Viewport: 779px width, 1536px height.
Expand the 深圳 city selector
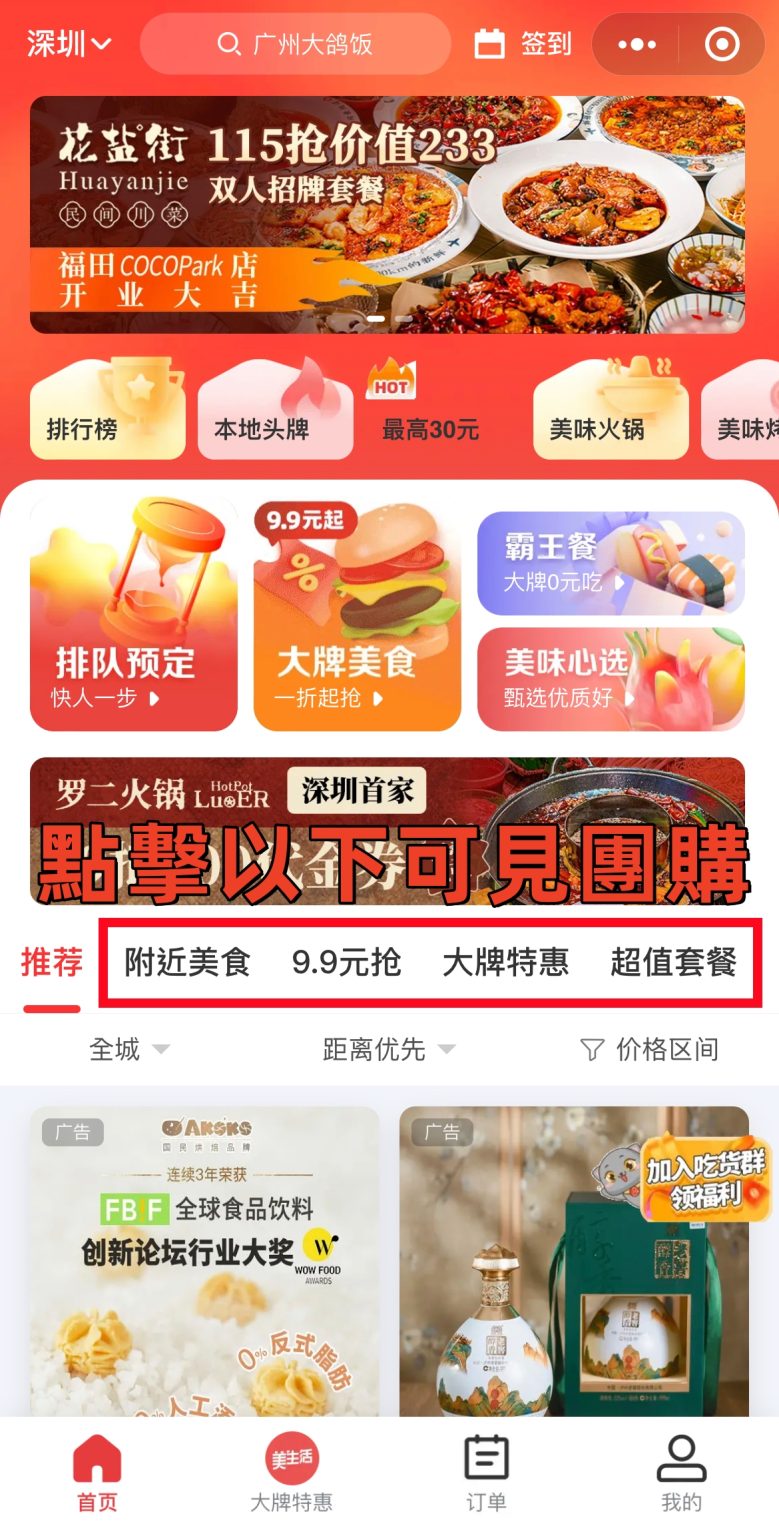point(68,44)
